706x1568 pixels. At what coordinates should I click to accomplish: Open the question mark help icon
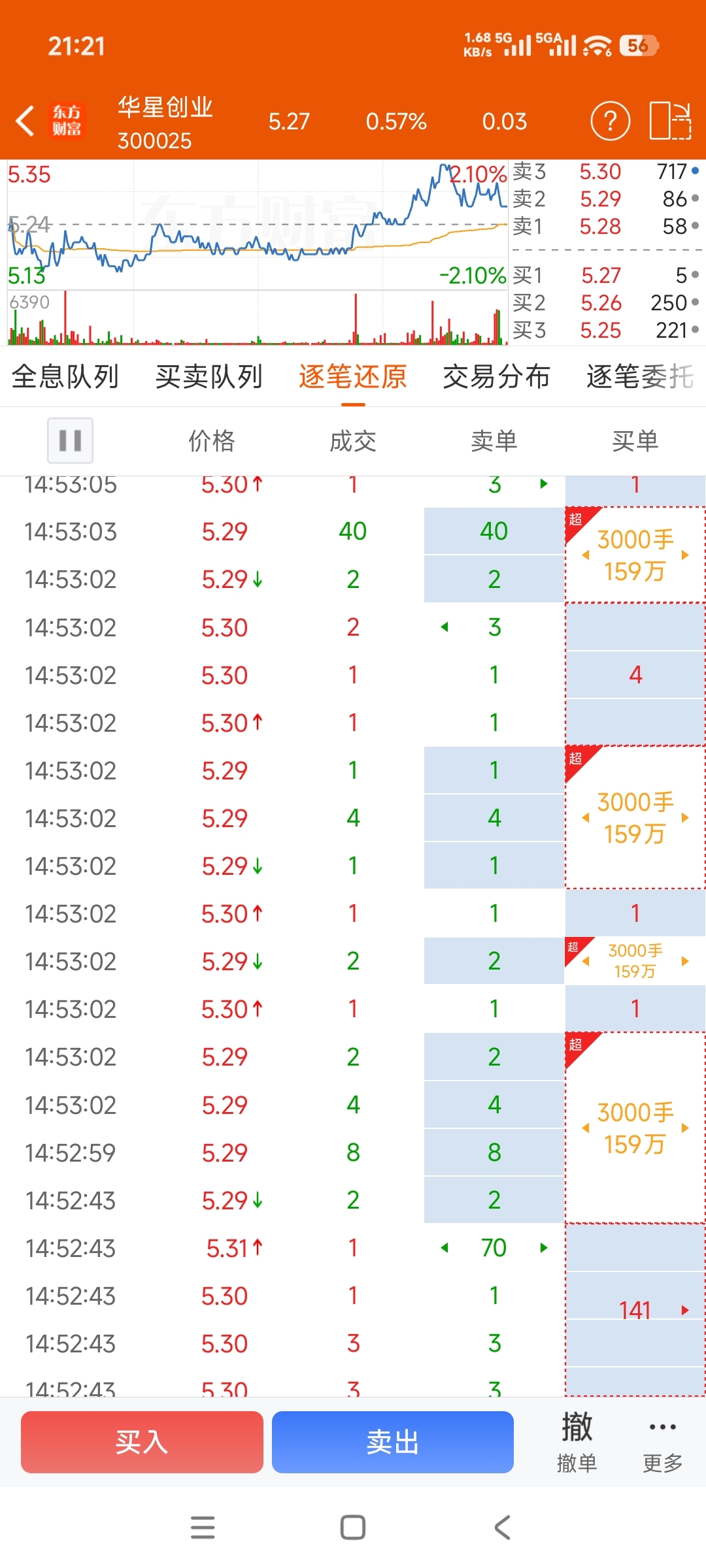[610, 122]
